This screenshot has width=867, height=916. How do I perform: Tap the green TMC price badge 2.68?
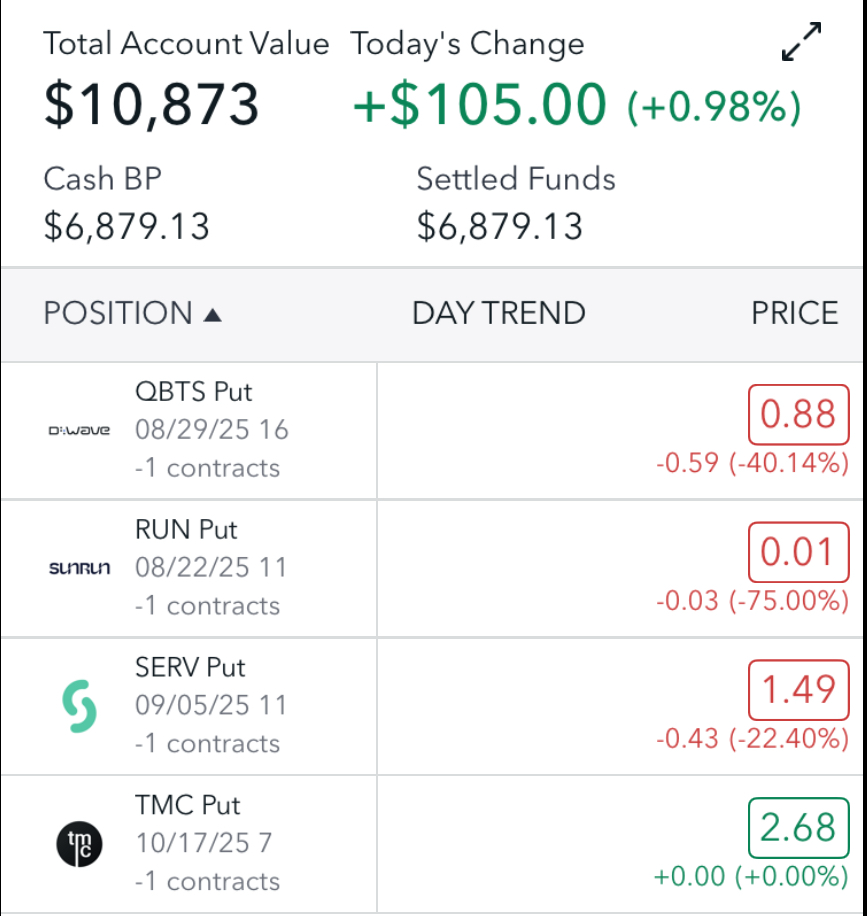[x=798, y=828]
